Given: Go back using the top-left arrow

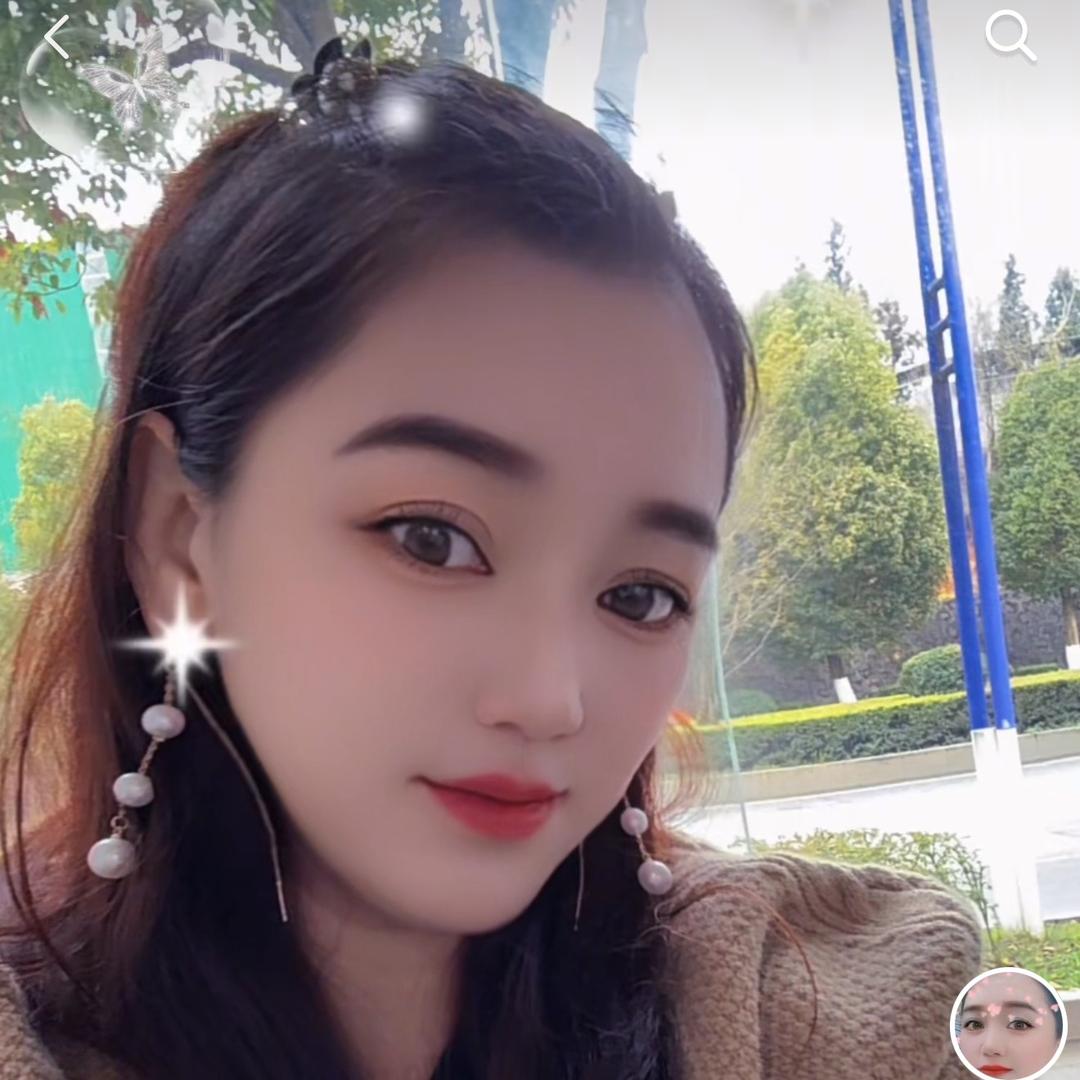Looking at the screenshot, I should pyautogui.click(x=57, y=37).
